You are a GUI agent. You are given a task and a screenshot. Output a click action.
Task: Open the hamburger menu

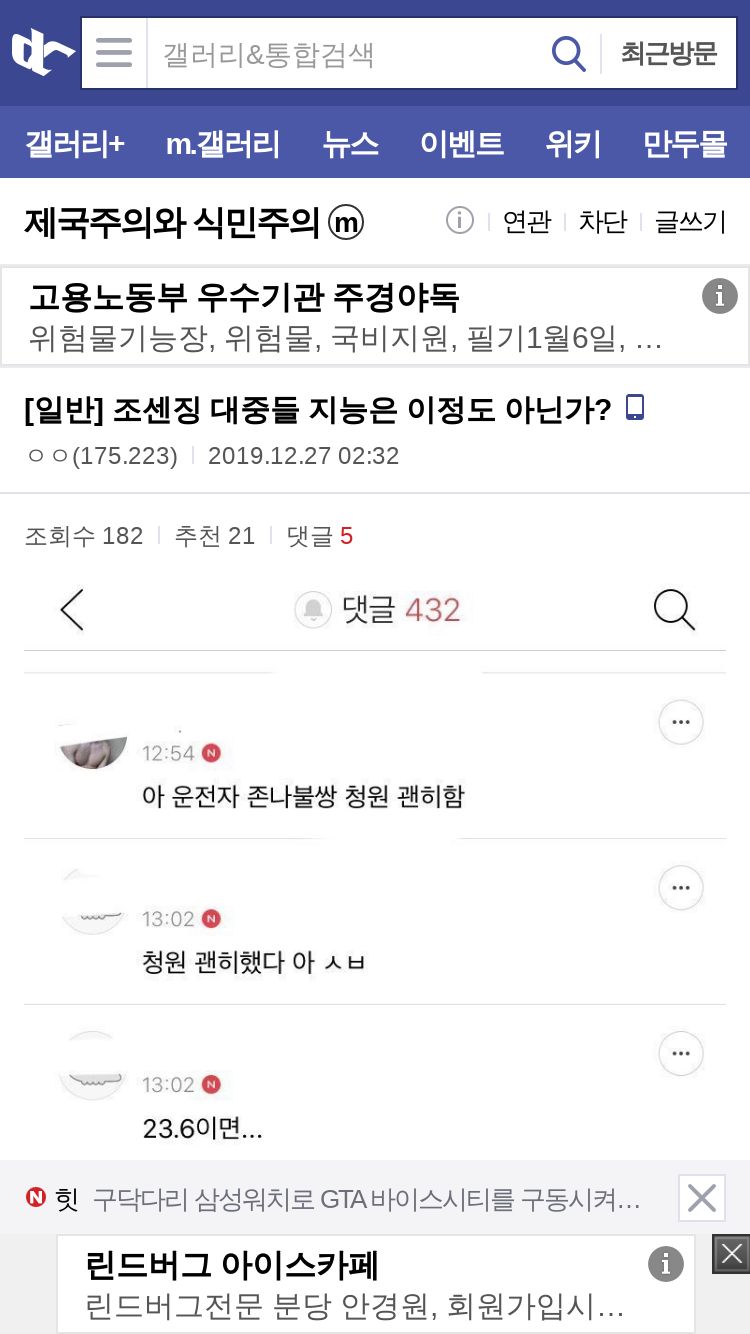click(114, 53)
